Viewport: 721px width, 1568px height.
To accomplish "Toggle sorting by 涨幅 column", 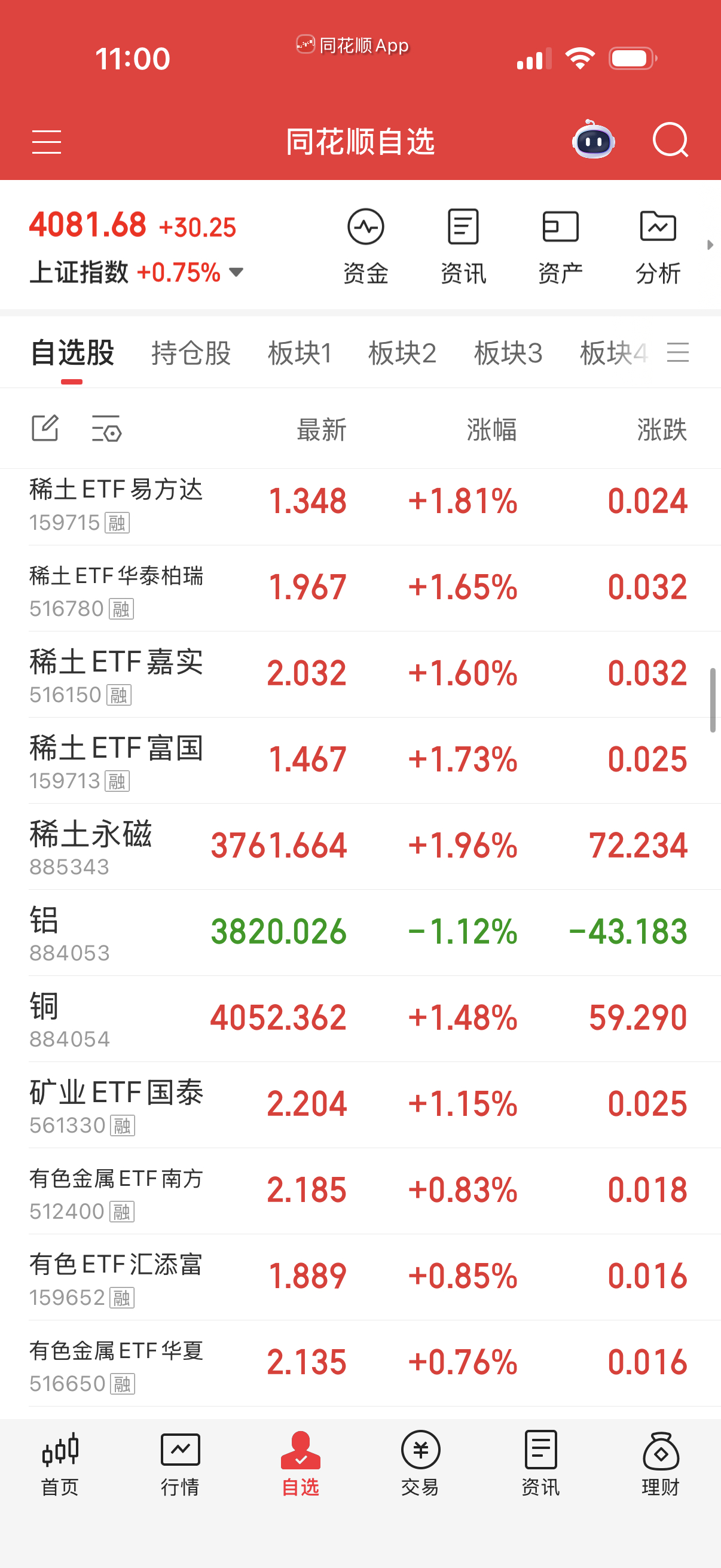I will 490,429.
